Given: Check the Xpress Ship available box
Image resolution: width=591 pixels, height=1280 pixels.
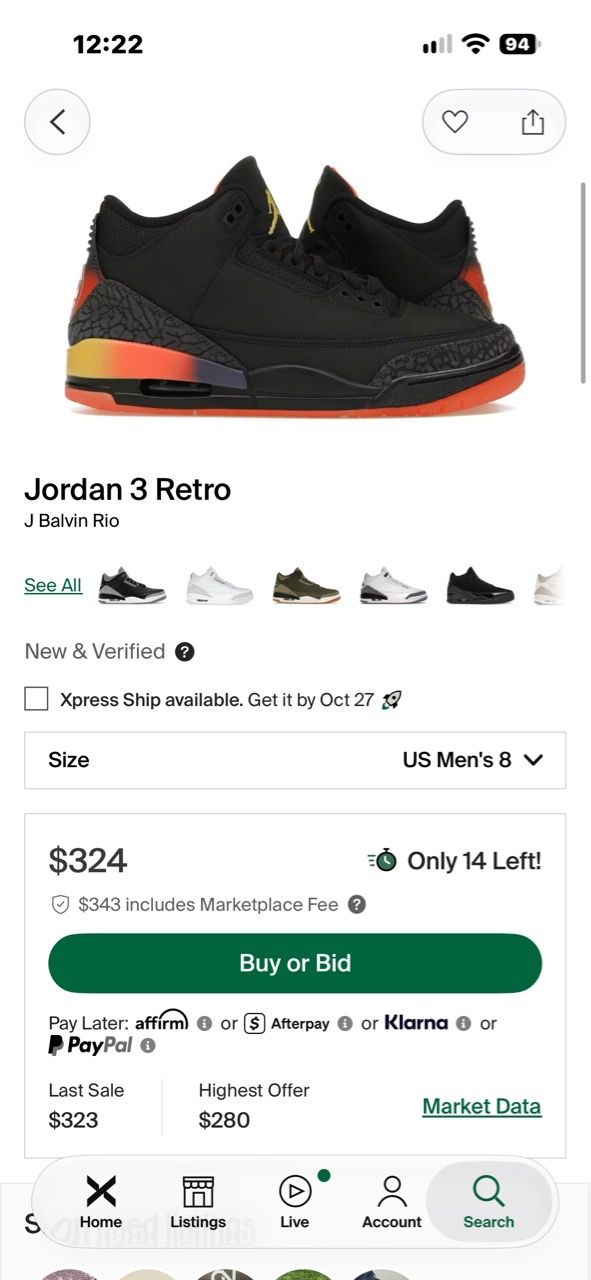Looking at the screenshot, I should 36,699.
